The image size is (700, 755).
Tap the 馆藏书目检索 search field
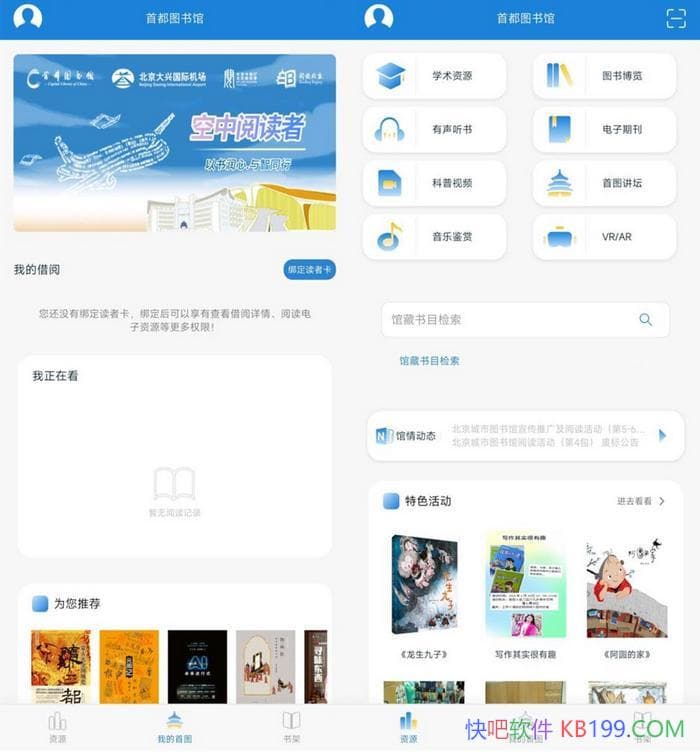(x=510, y=320)
